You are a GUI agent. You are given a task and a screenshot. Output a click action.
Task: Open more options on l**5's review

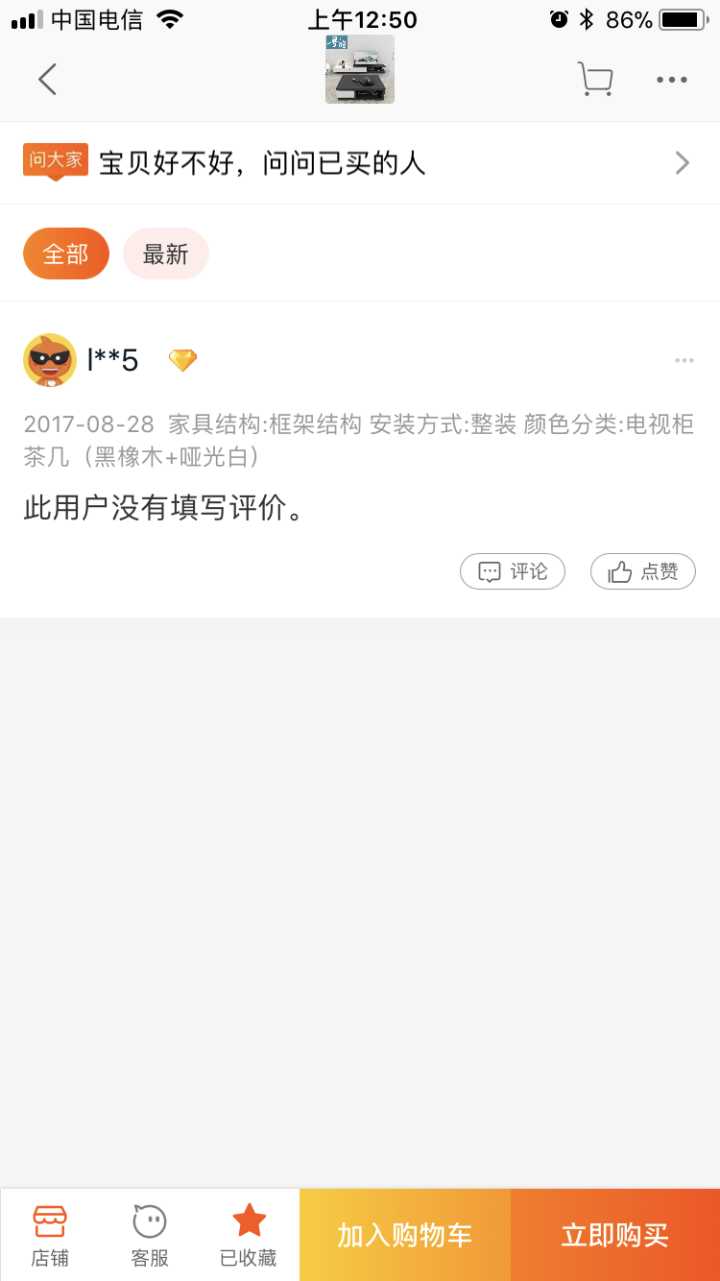tap(684, 360)
